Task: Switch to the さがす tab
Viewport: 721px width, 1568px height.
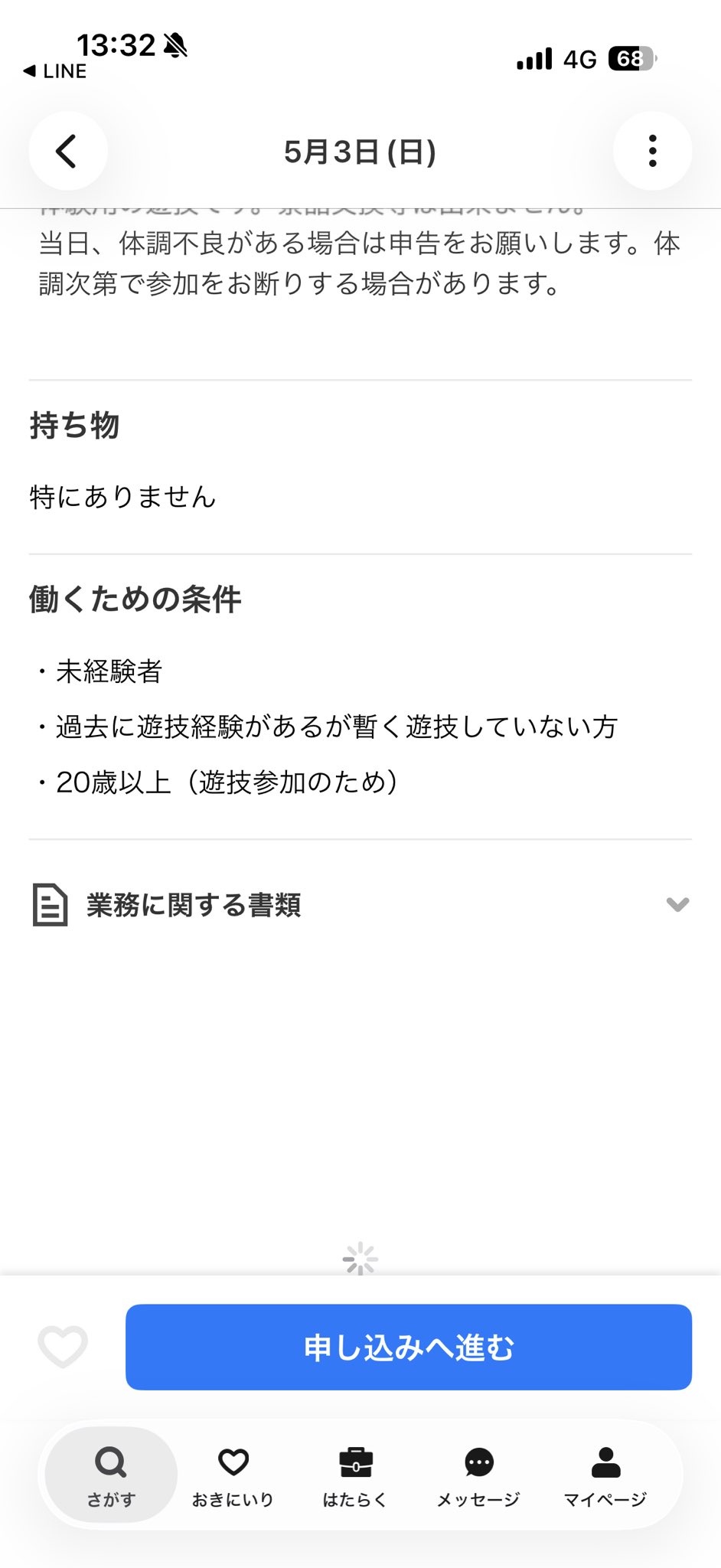Action: coord(111,1475)
